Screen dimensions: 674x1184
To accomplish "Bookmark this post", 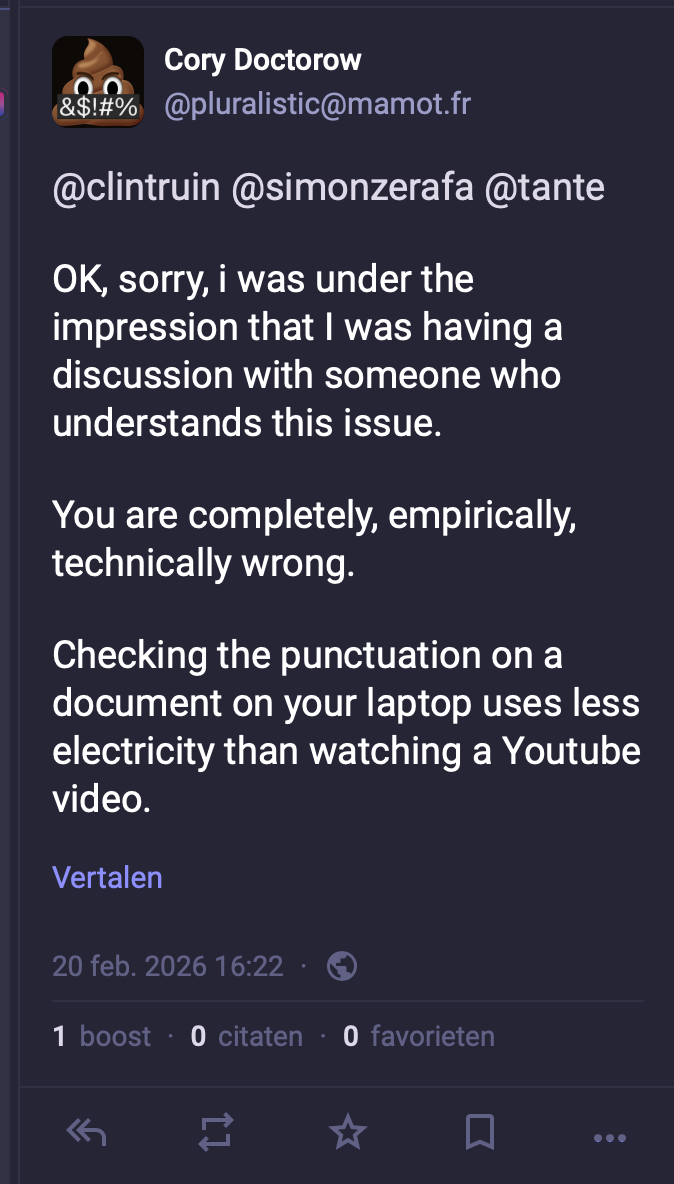I will pyautogui.click(x=480, y=1133).
